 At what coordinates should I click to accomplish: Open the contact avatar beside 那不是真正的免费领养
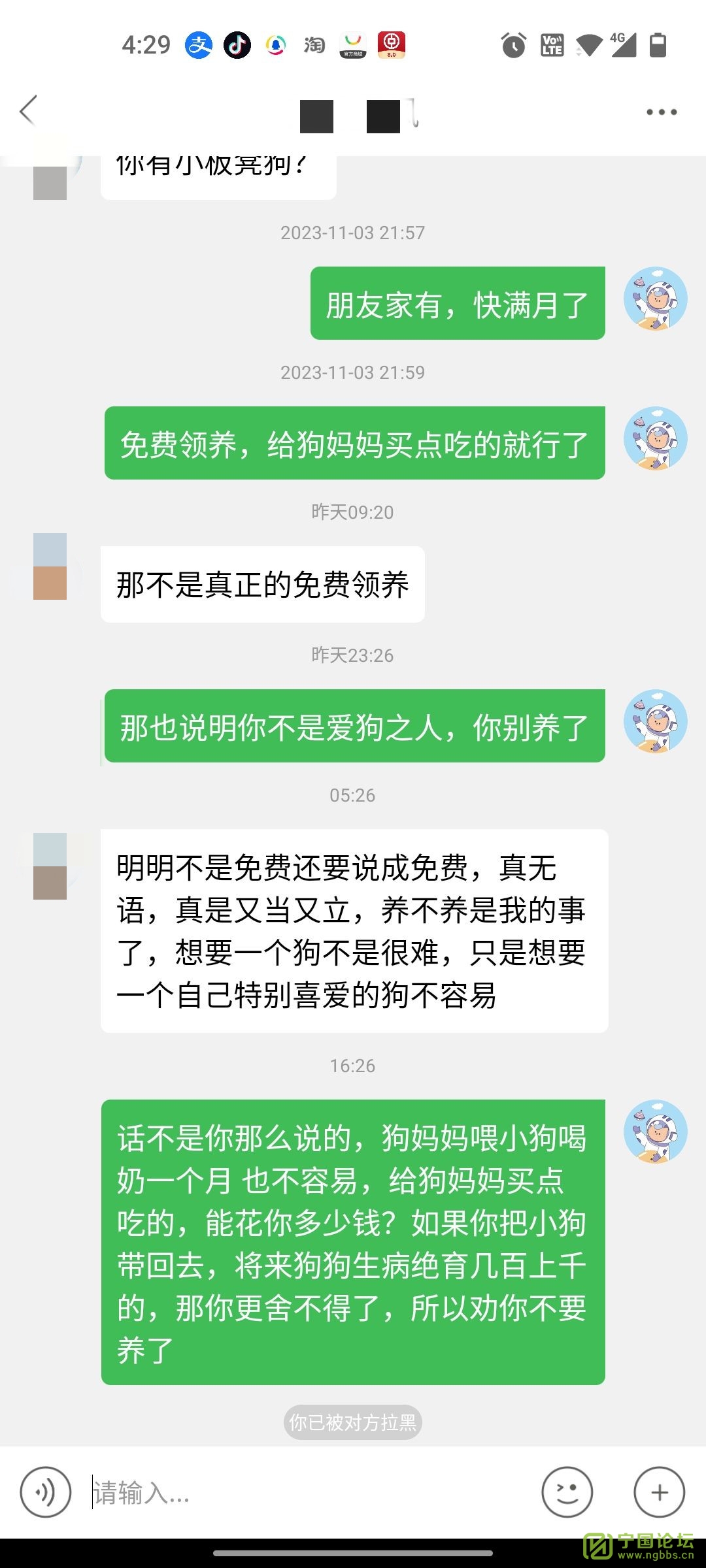point(50,566)
